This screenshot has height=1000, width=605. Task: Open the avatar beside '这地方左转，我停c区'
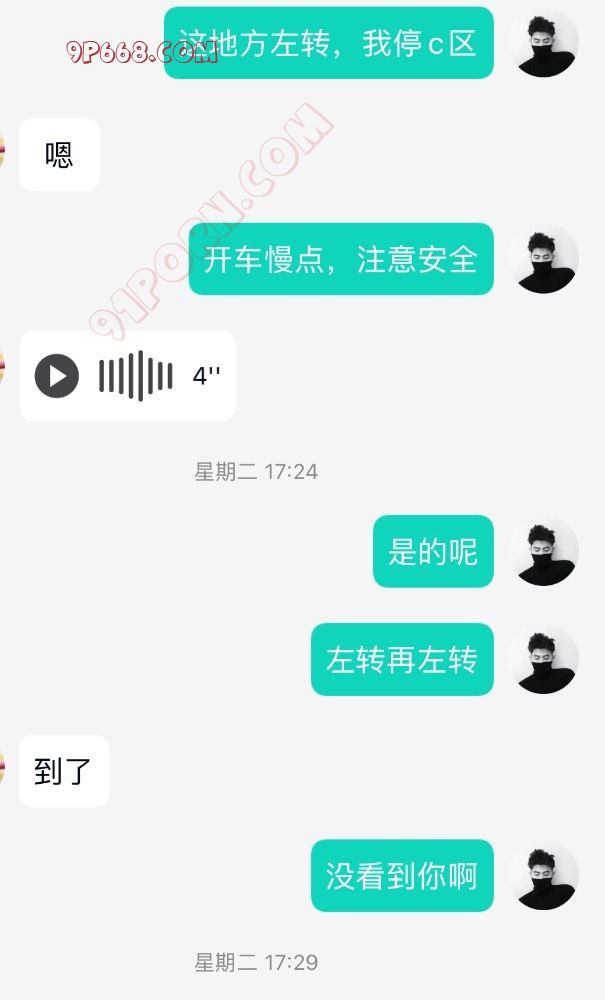542,43
